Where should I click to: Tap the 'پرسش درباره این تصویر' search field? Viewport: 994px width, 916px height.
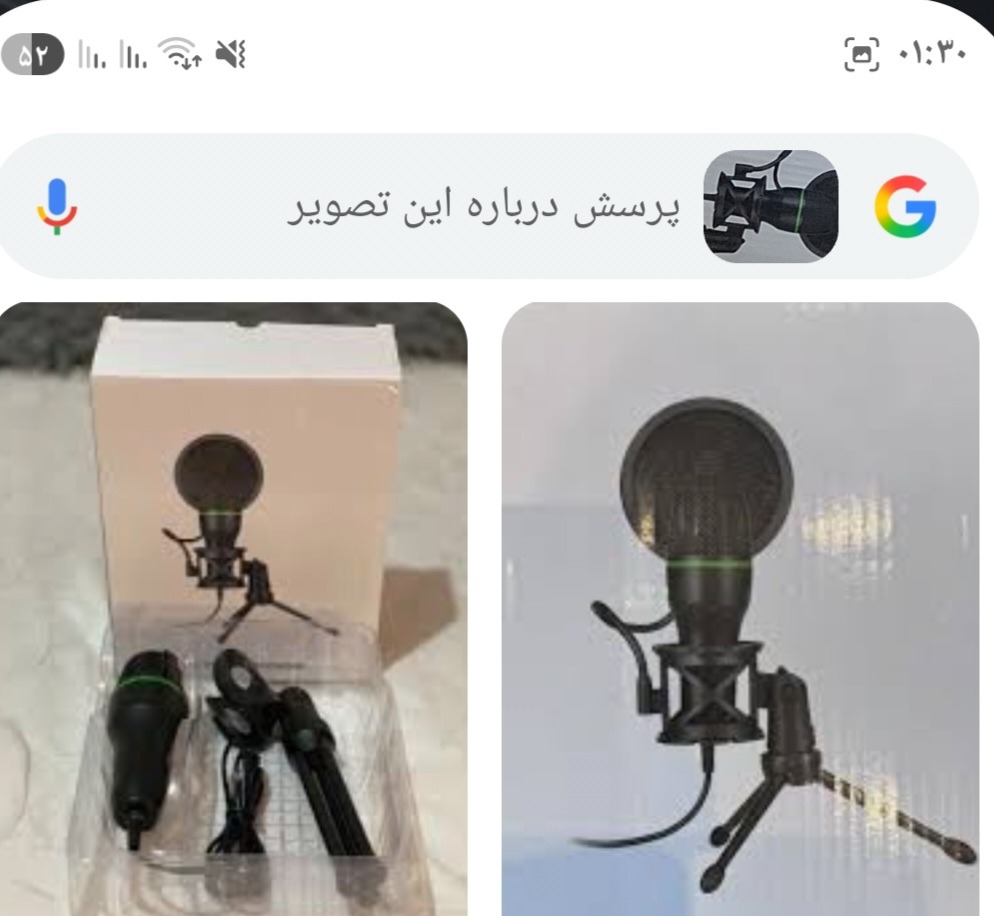[482, 206]
